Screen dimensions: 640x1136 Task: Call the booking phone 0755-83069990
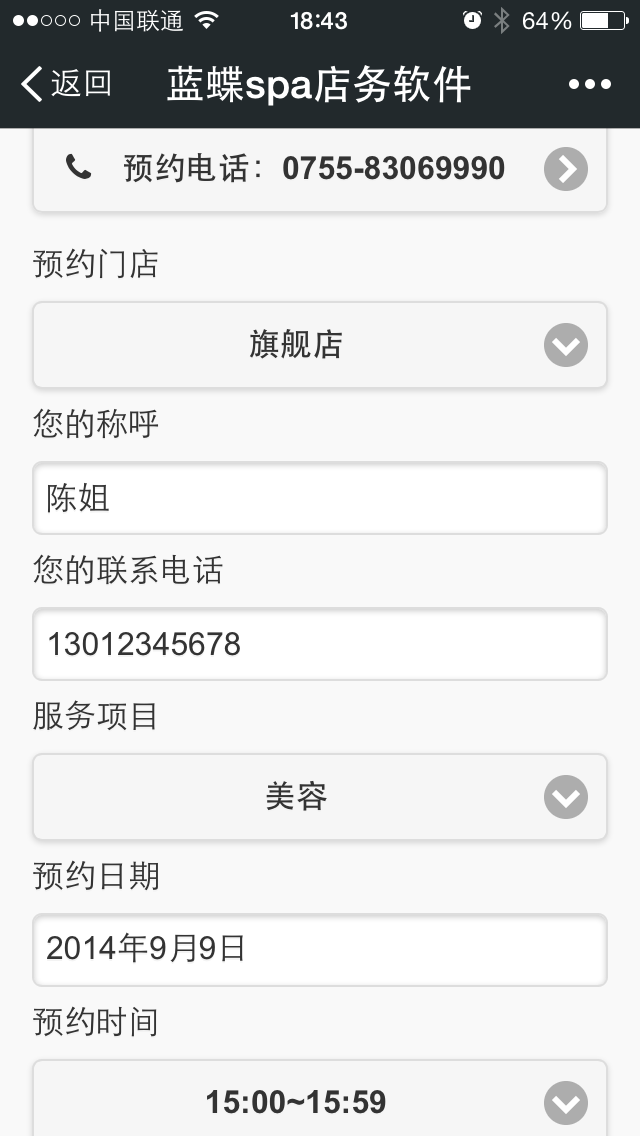point(320,170)
